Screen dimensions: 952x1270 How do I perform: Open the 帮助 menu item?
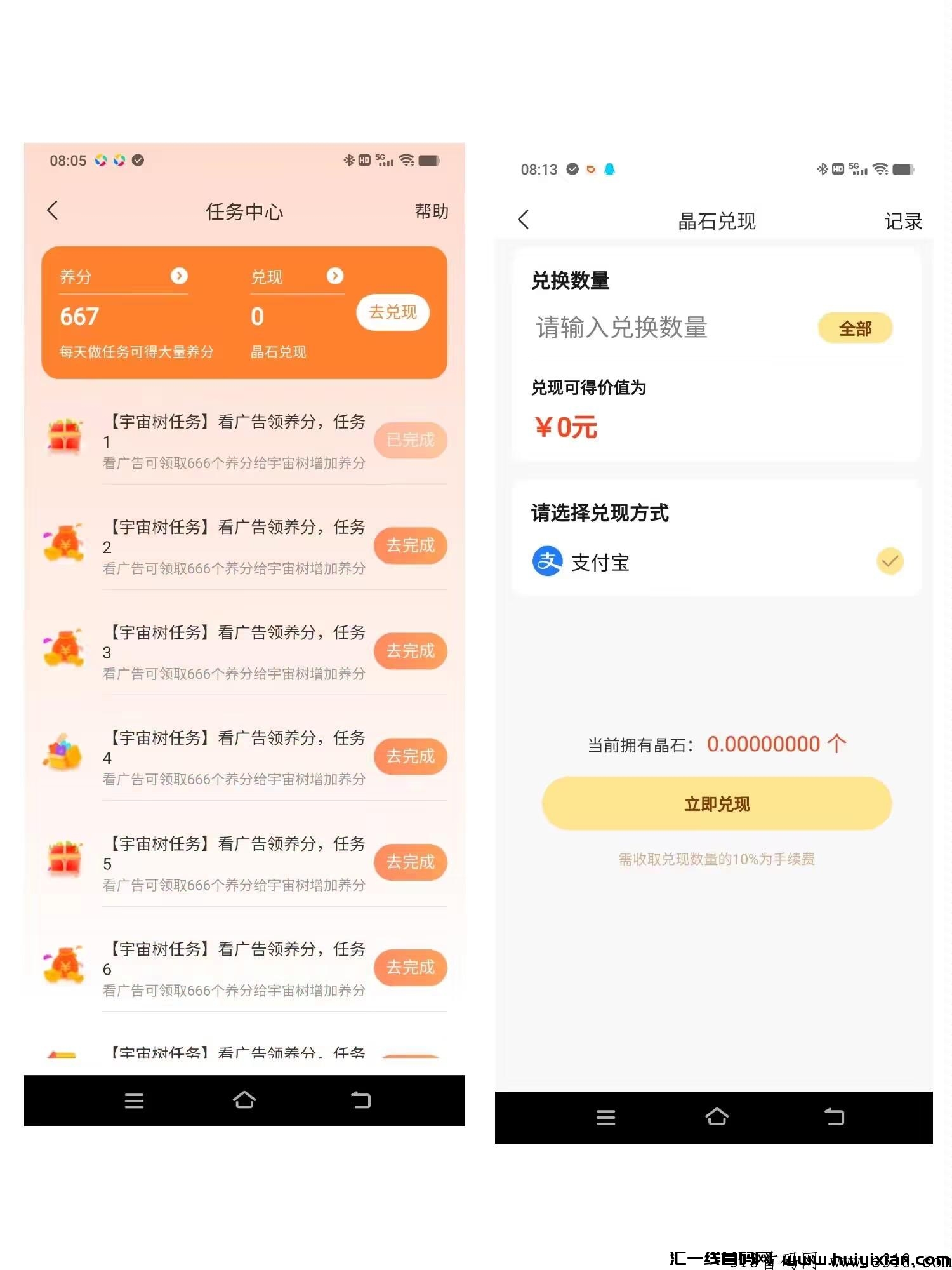click(x=431, y=211)
